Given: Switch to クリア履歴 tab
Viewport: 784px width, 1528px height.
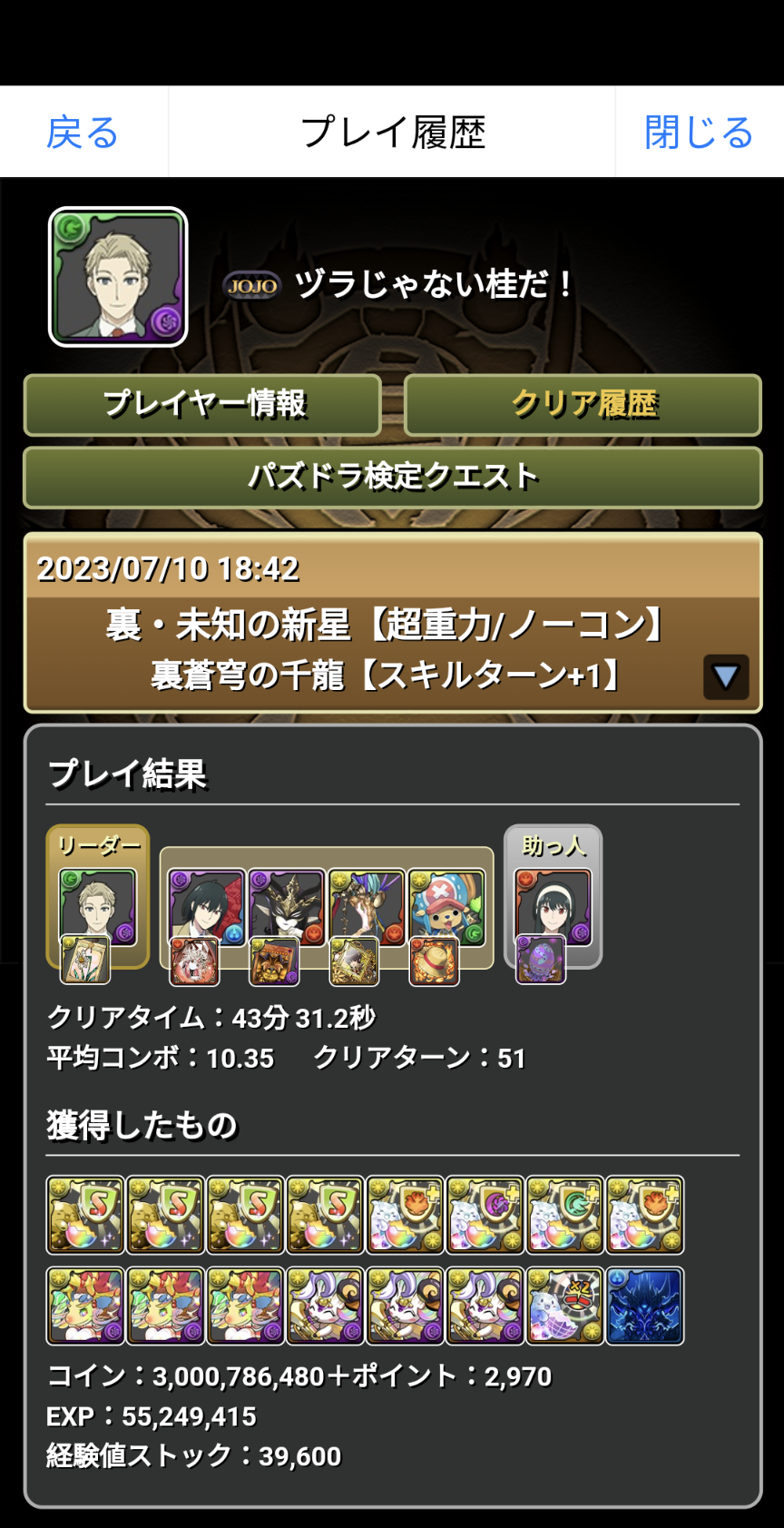Looking at the screenshot, I should pyautogui.click(x=583, y=405).
